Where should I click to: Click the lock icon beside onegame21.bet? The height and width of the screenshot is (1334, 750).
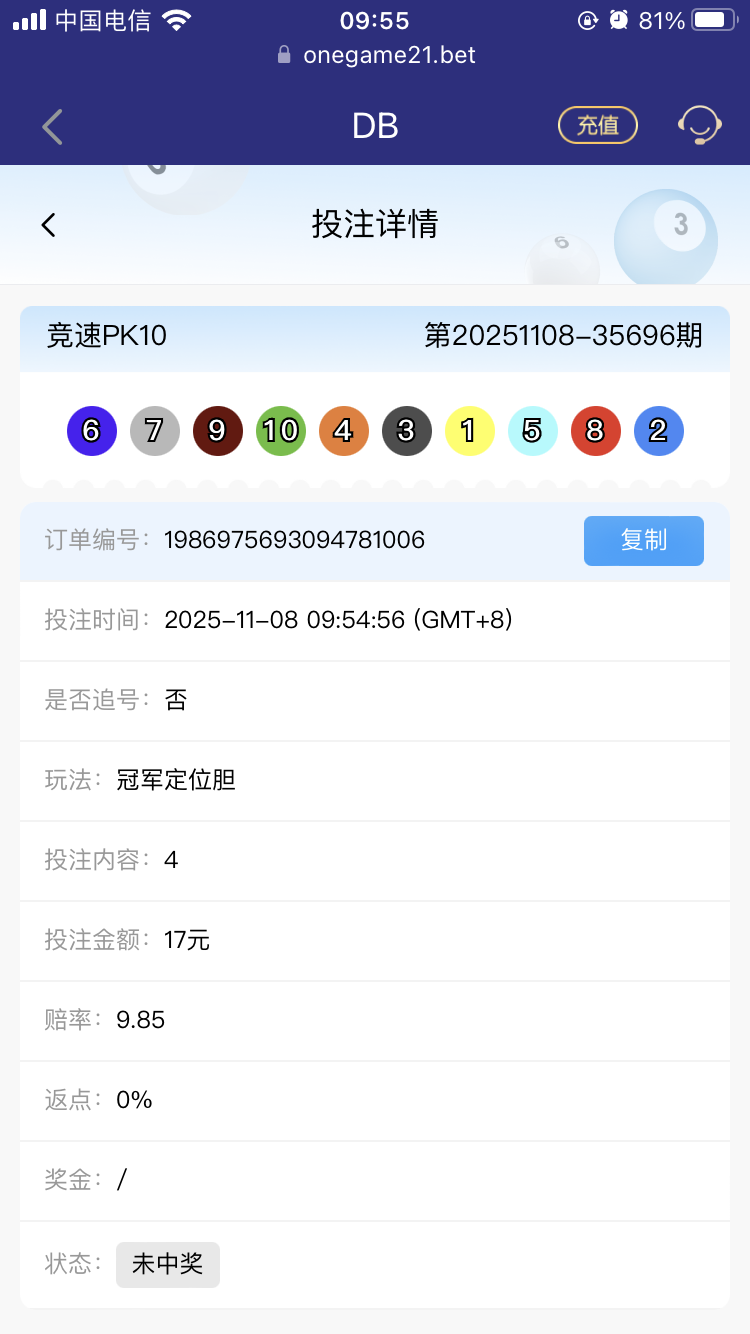point(286,56)
